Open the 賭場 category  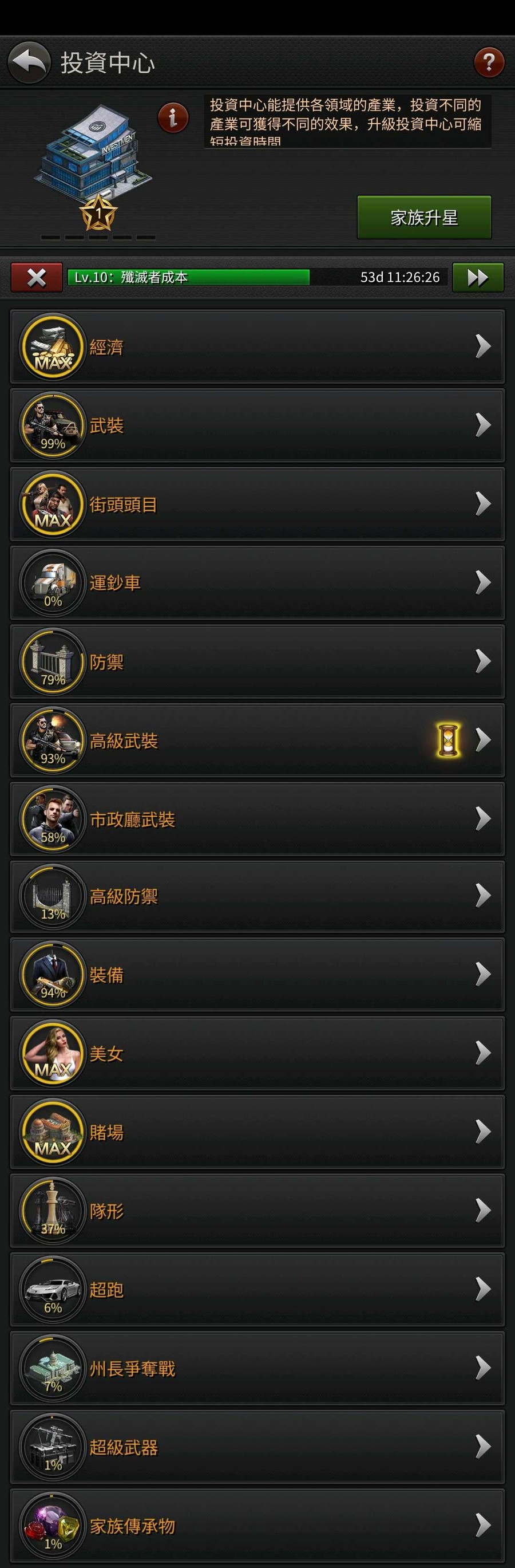(x=257, y=1132)
